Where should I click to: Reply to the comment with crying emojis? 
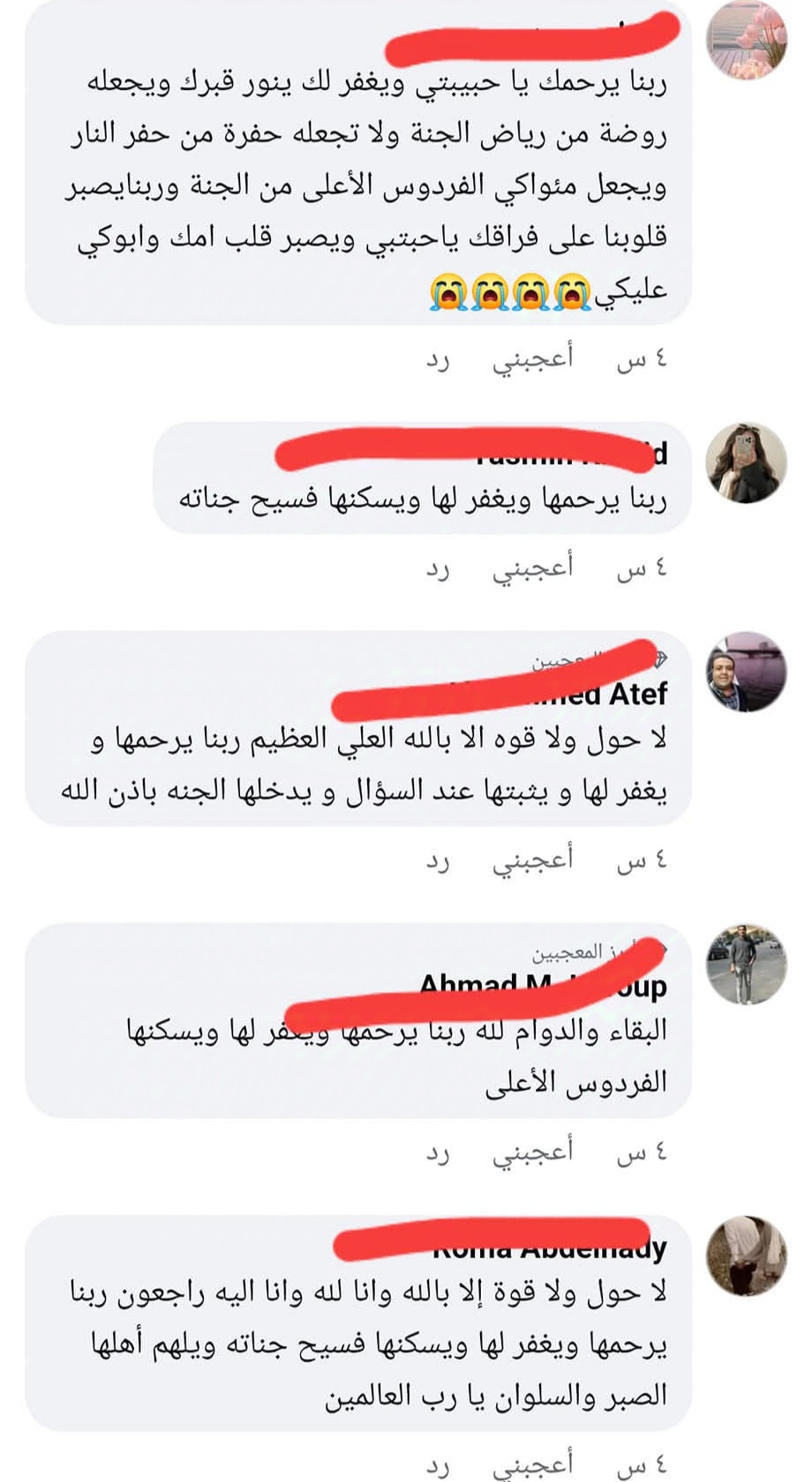coord(439,359)
